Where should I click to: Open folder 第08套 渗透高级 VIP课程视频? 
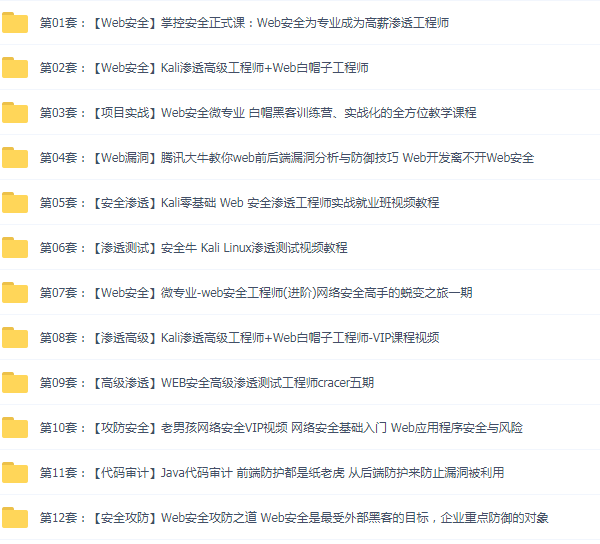click(238, 337)
